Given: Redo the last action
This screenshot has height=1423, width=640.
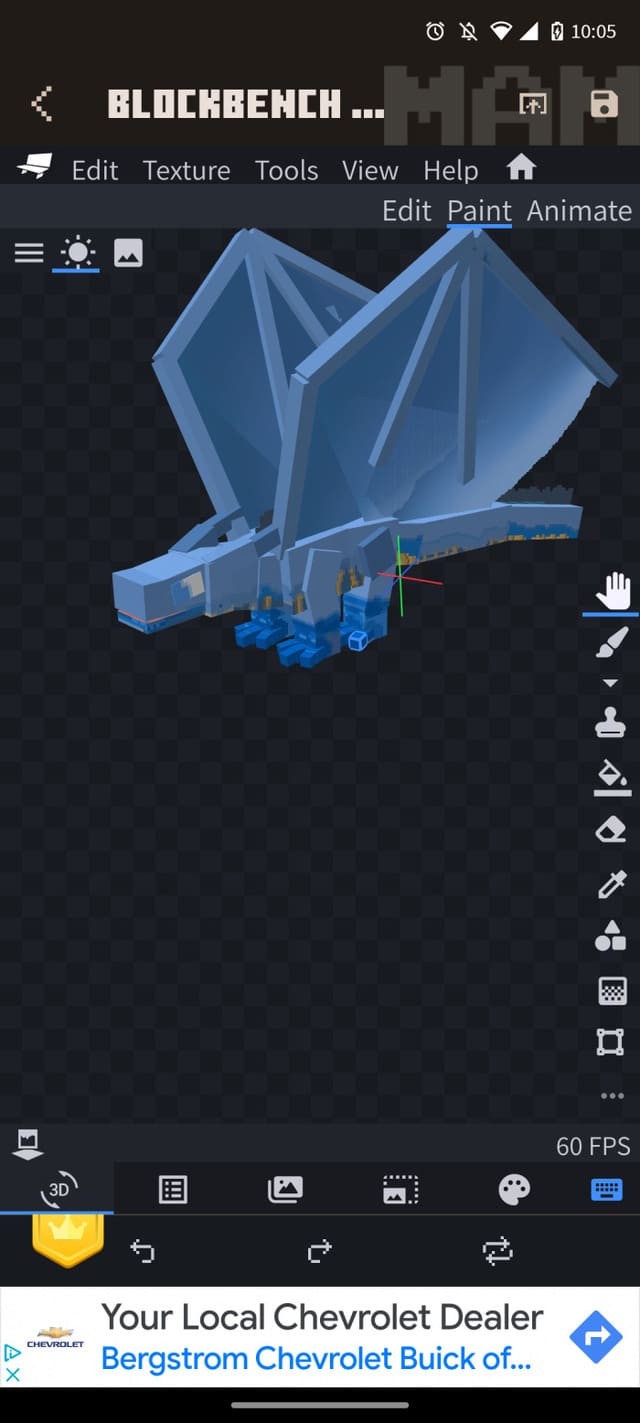Looking at the screenshot, I should click(x=319, y=1250).
